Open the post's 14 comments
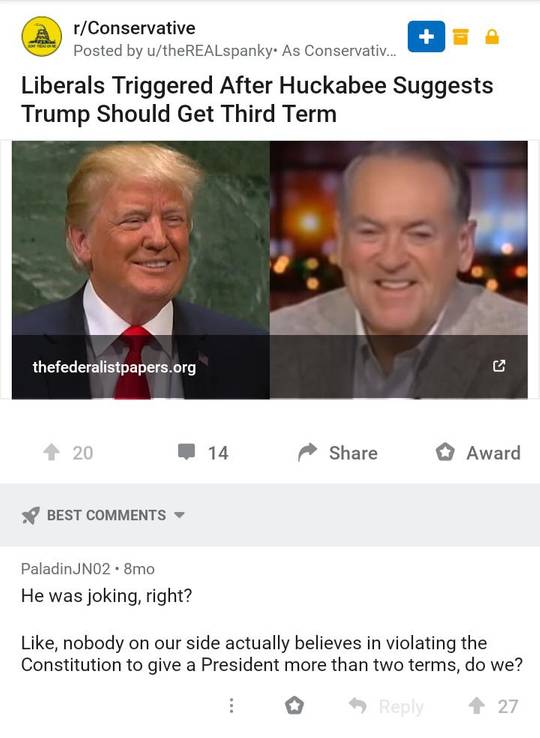Screen dimensions: 540x738 click(203, 452)
